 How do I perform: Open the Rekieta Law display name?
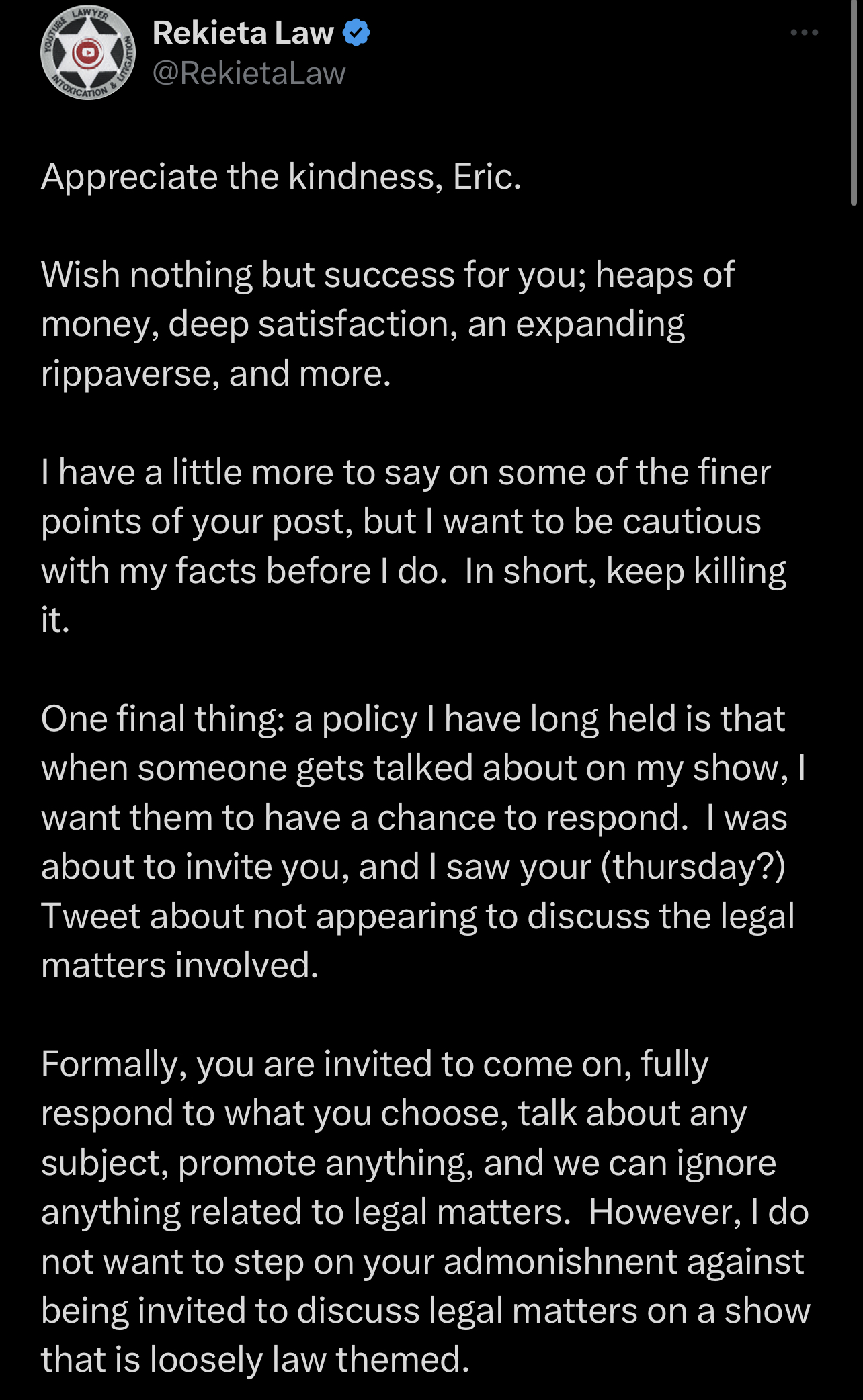click(243, 32)
